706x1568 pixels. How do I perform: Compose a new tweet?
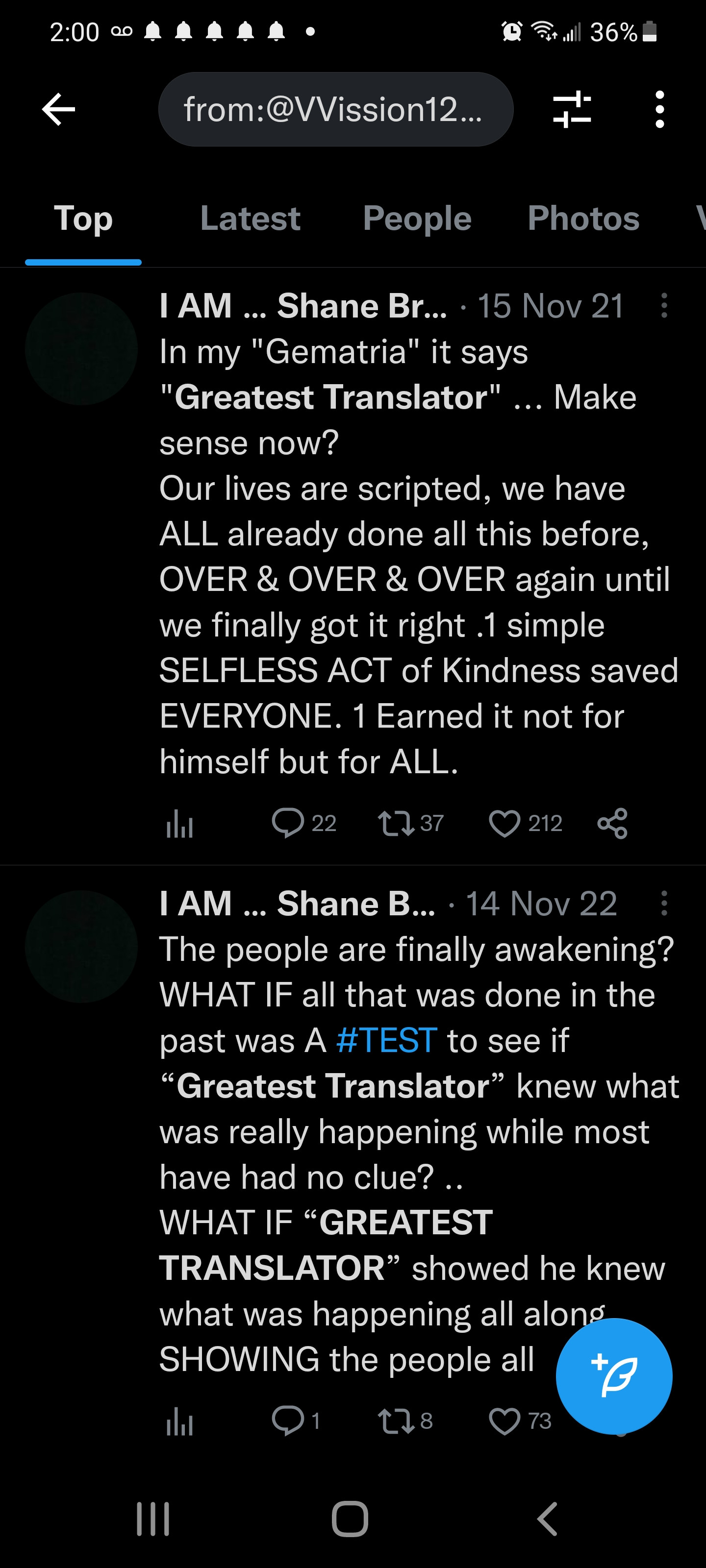click(613, 1375)
